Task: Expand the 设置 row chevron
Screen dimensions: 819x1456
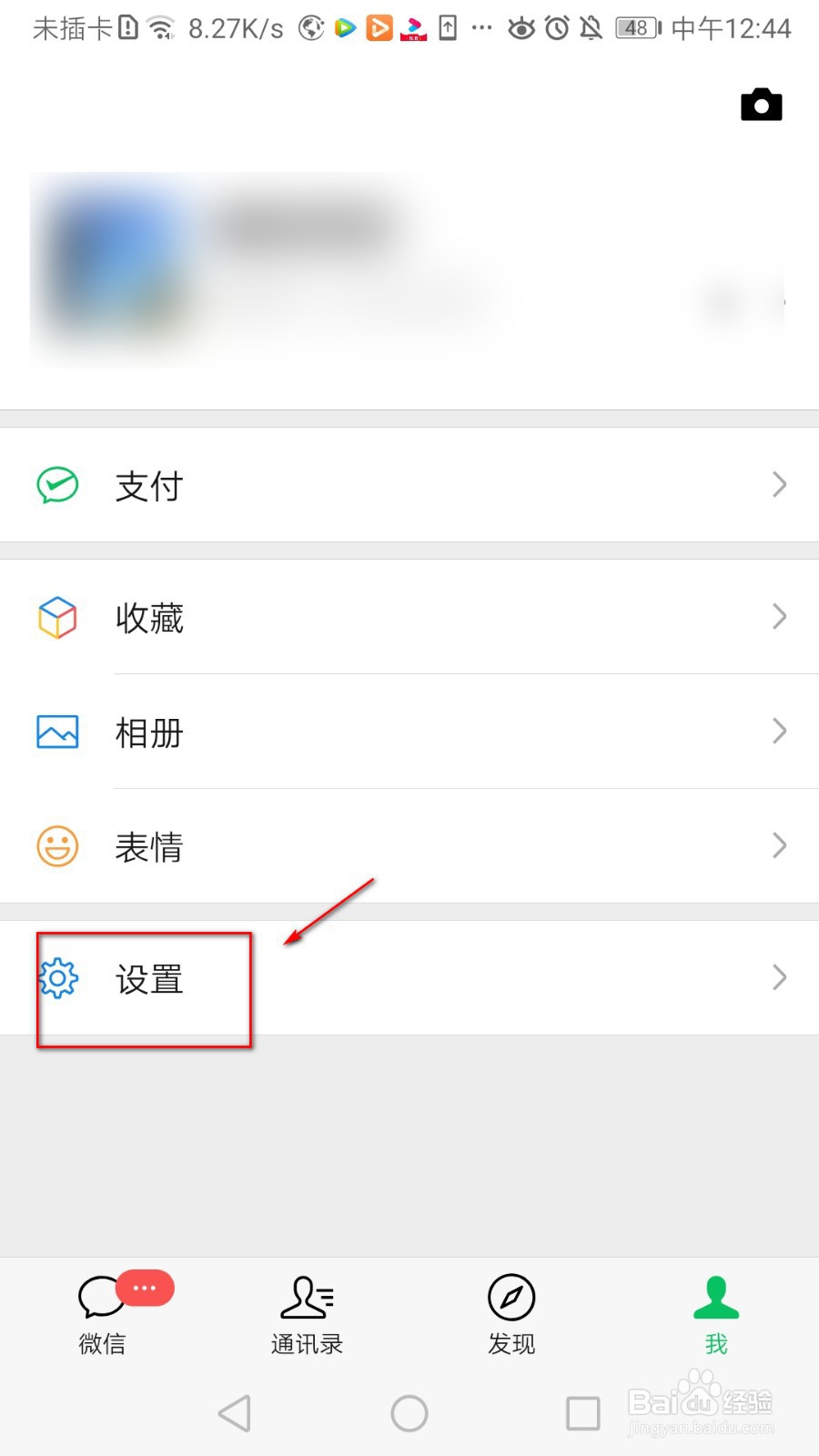Action: tap(779, 978)
